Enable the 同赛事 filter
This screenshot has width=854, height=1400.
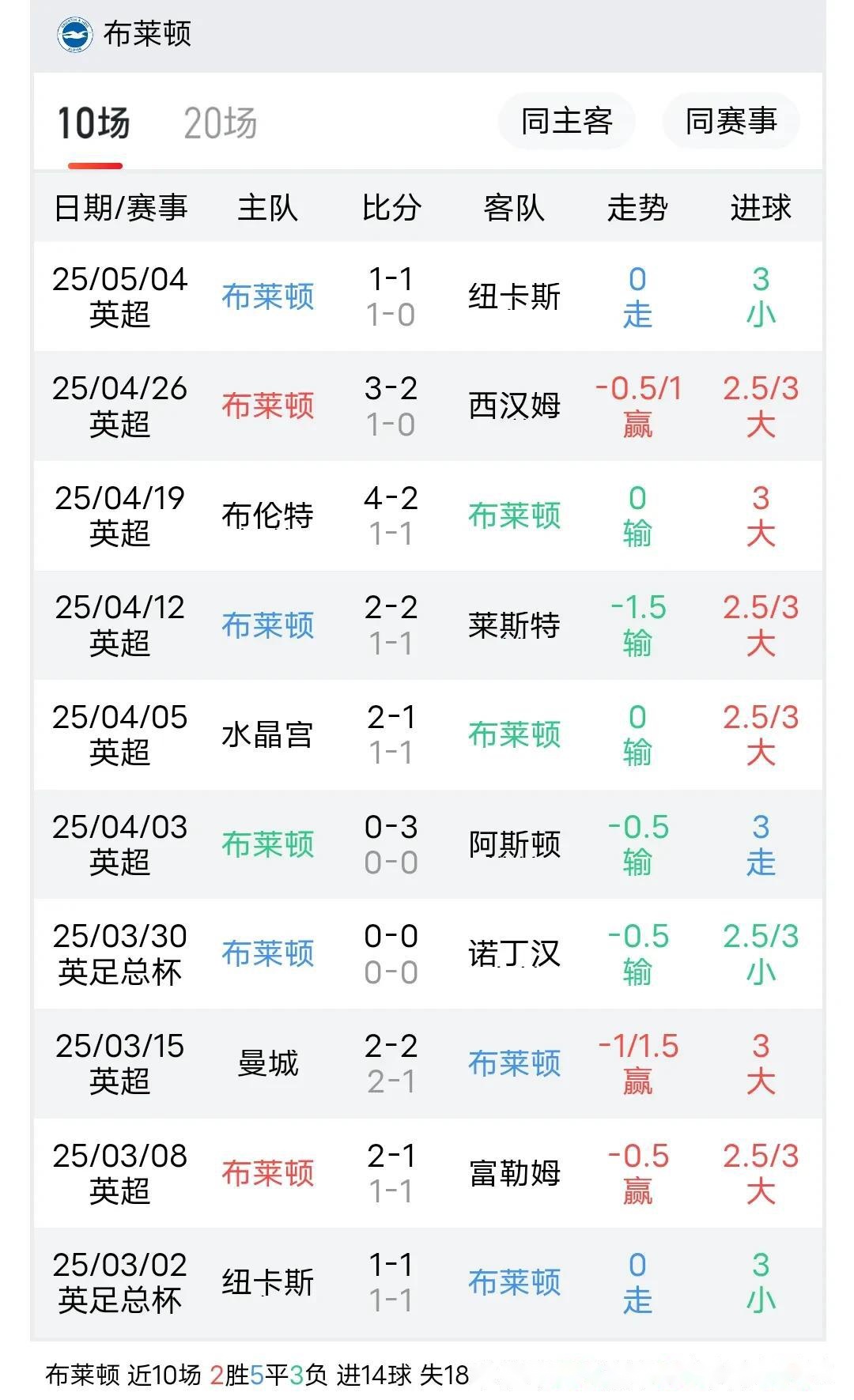(729, 122)
